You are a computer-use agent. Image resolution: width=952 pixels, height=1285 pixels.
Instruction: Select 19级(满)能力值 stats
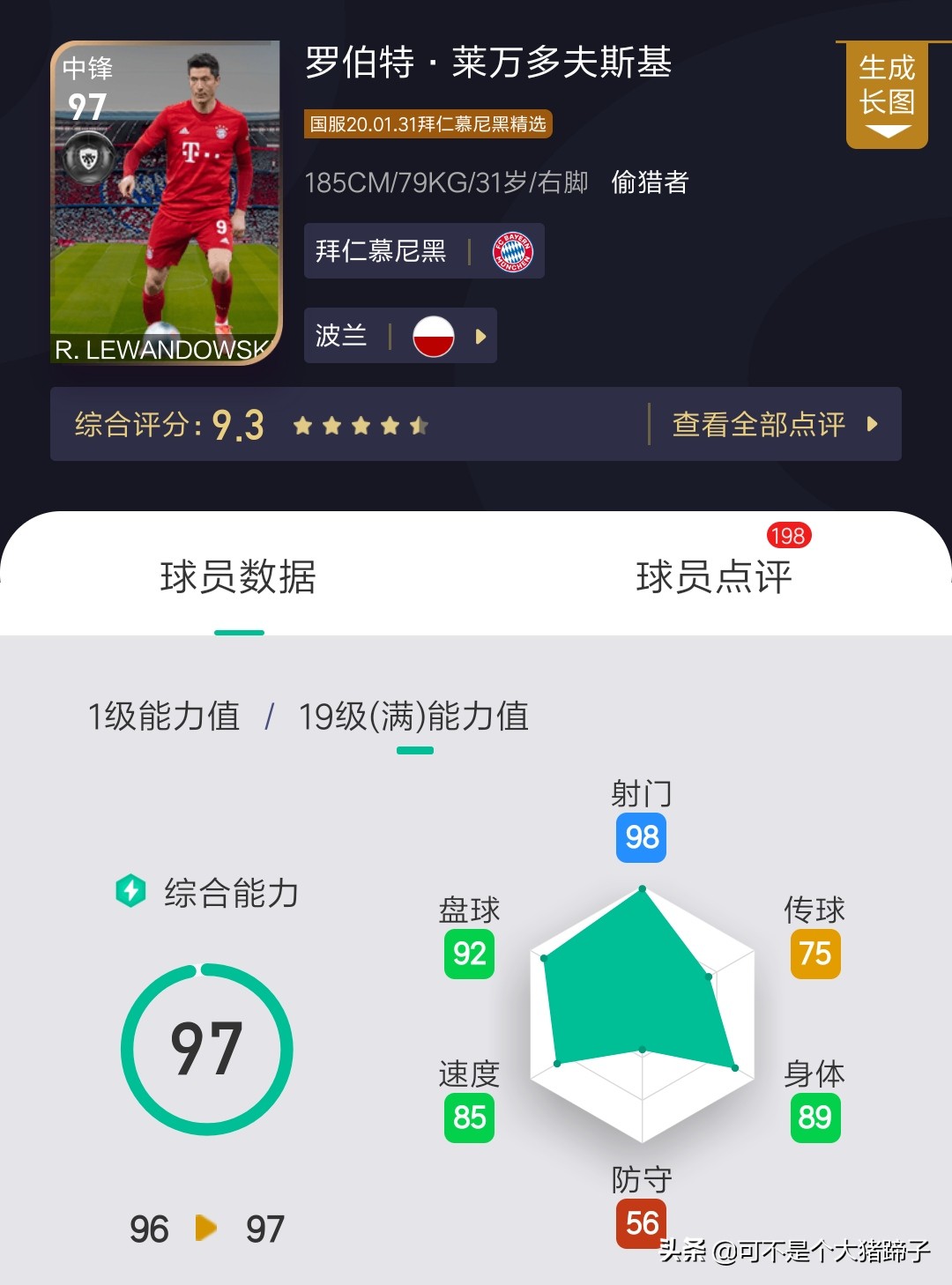(x=413, y=716)
